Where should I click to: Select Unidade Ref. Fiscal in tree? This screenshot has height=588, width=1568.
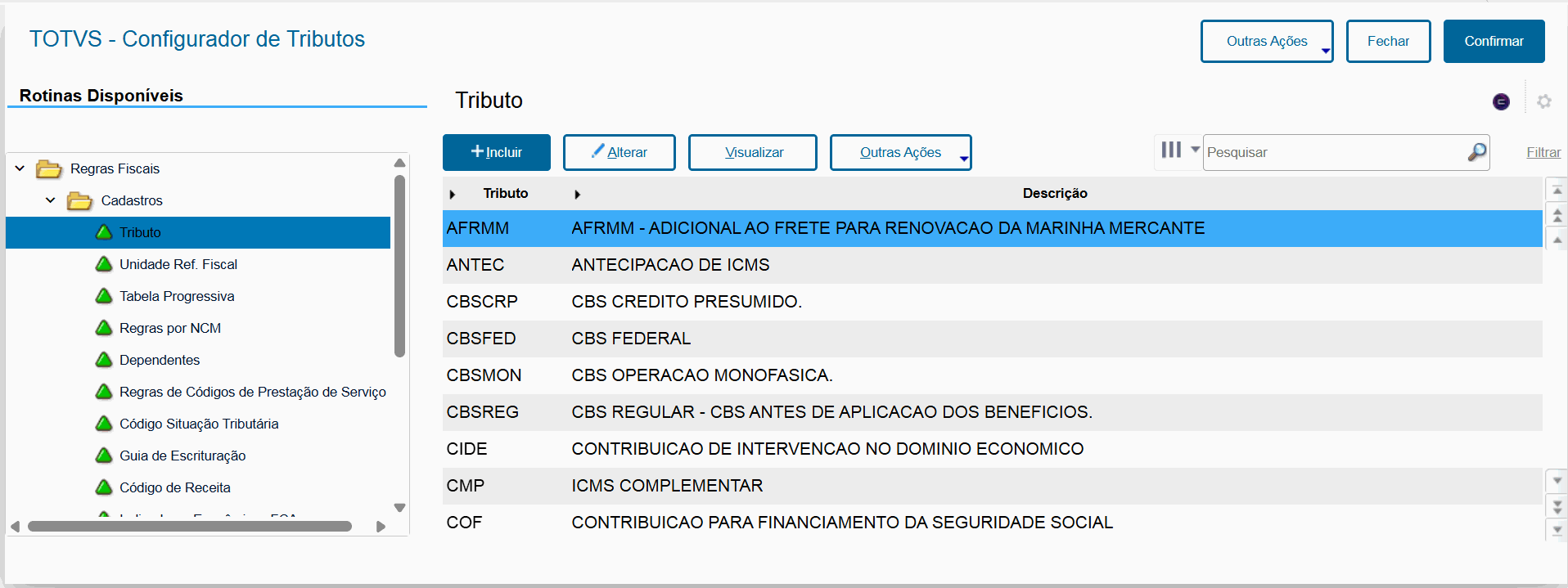pos(178,264)
